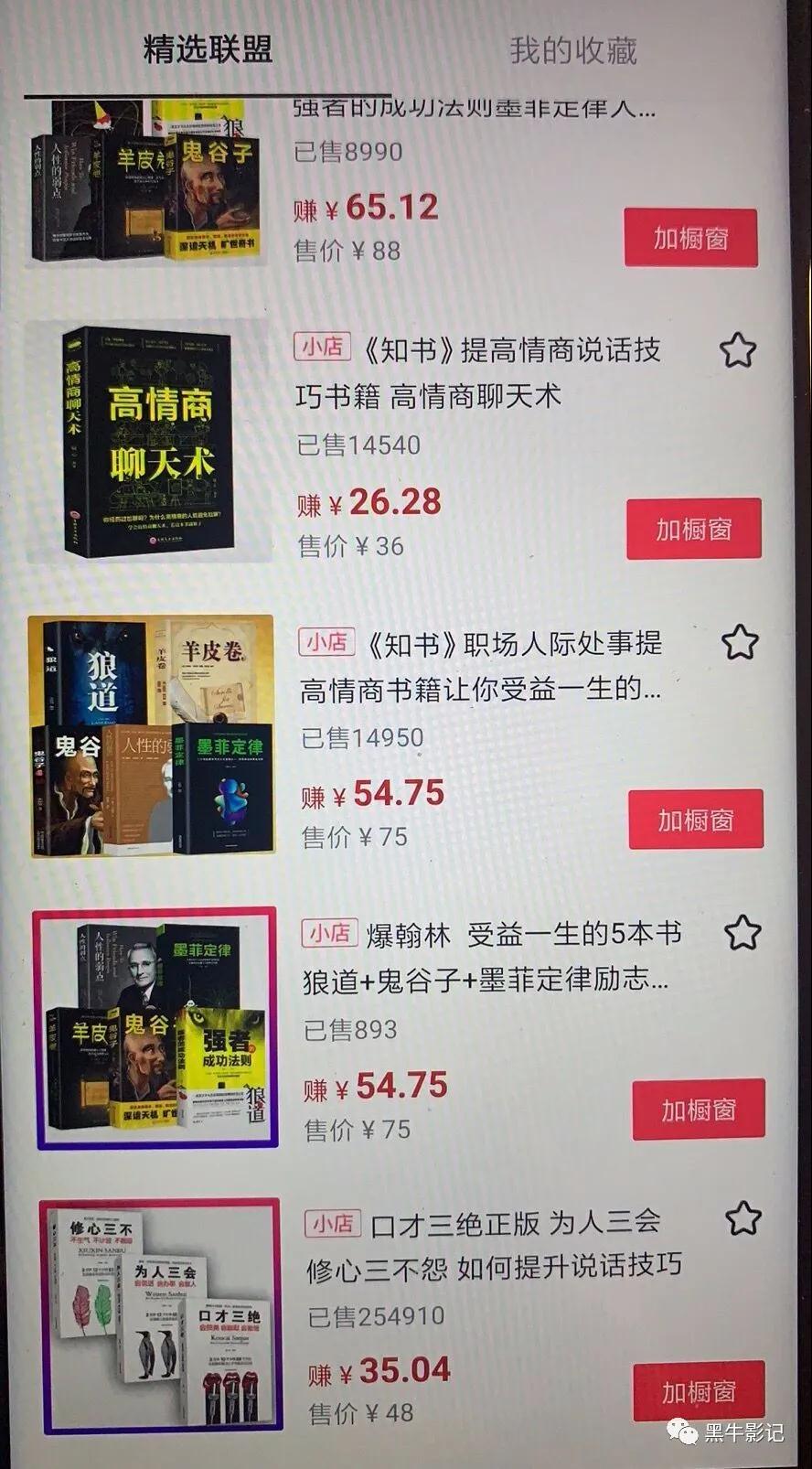Viewport: 812px width, 1469px height.
Task: View 爆翰林 five-book set product image
Action: [155, 1027]
